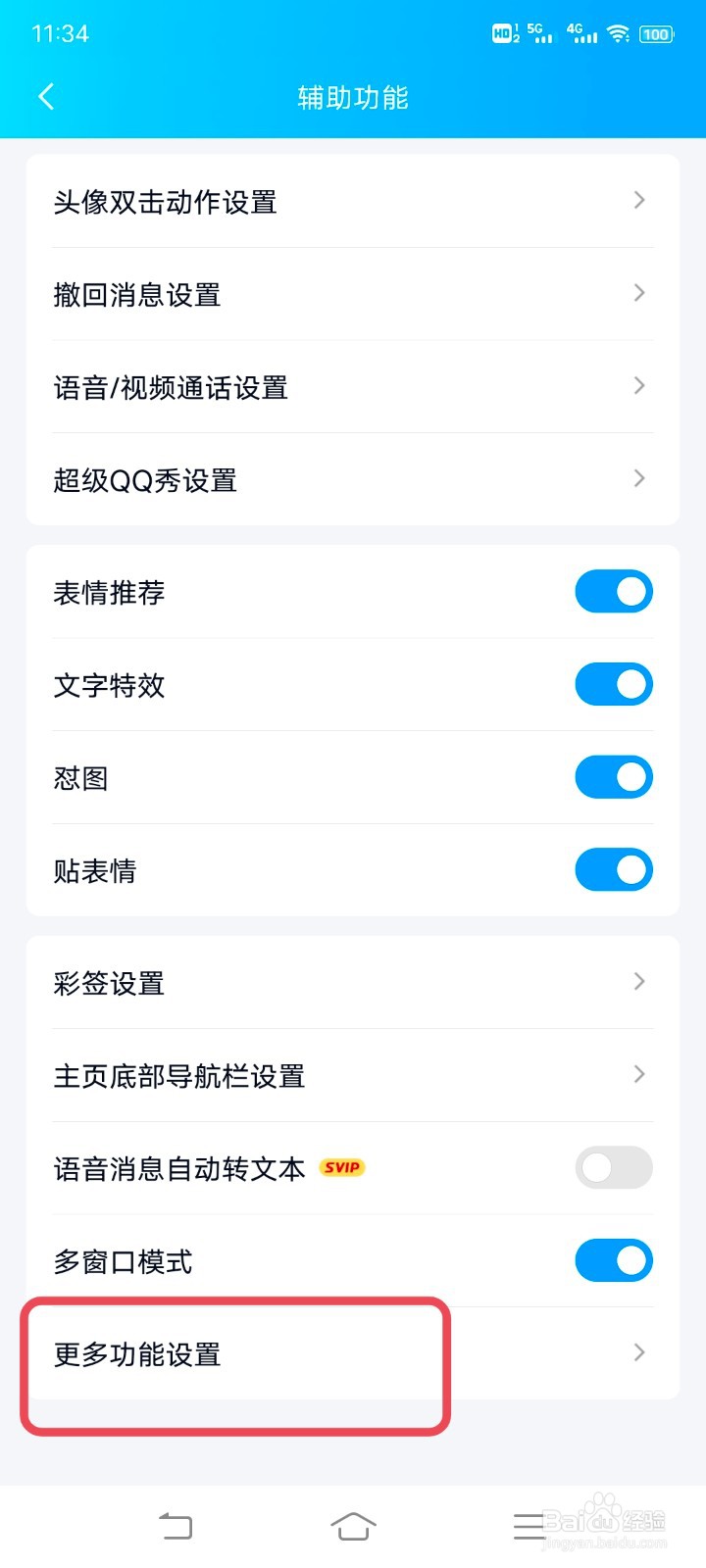Tap the home navigation icon
The image size is (706, 1568).
(353, 1526)
